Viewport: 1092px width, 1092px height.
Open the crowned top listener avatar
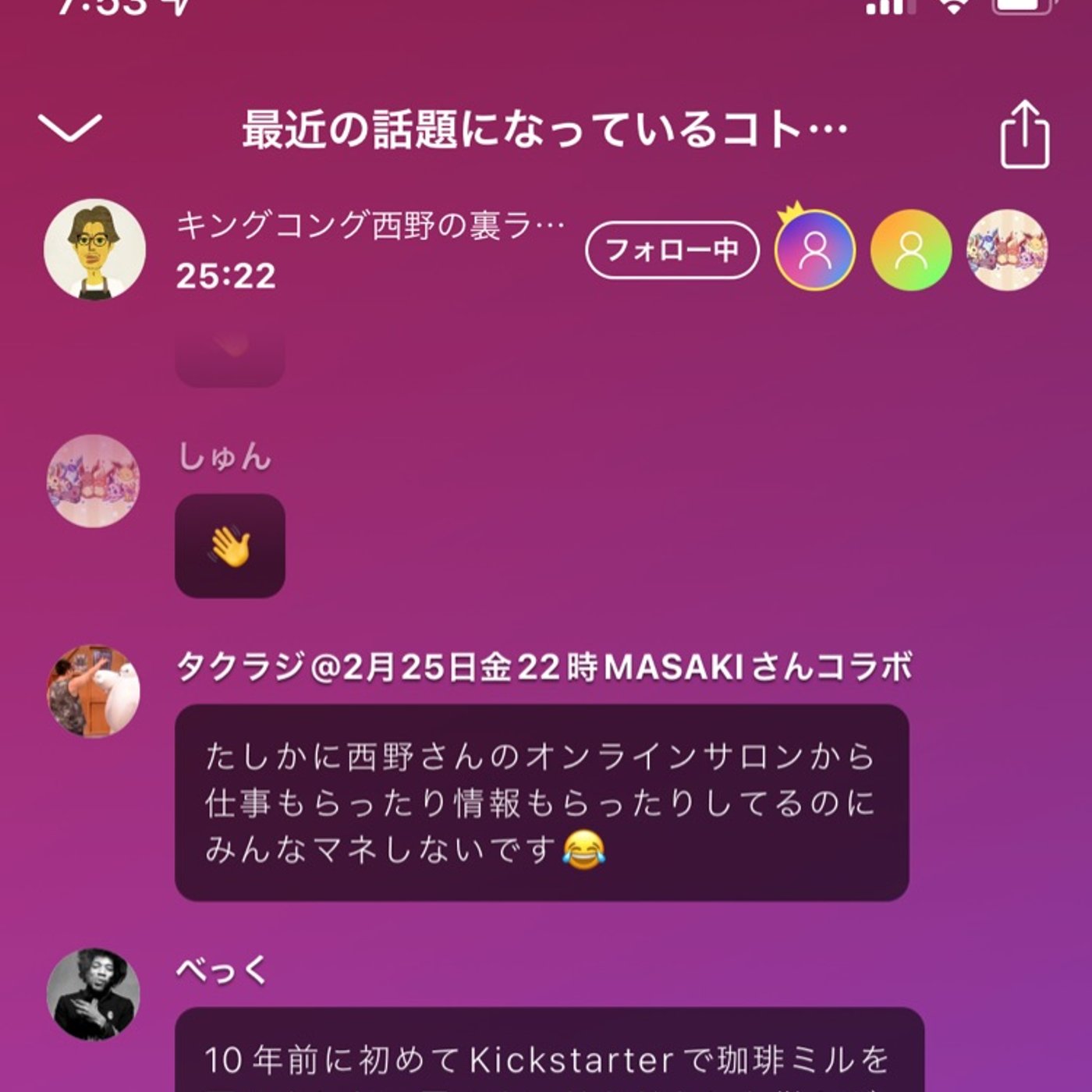click(x=814, y=250)
